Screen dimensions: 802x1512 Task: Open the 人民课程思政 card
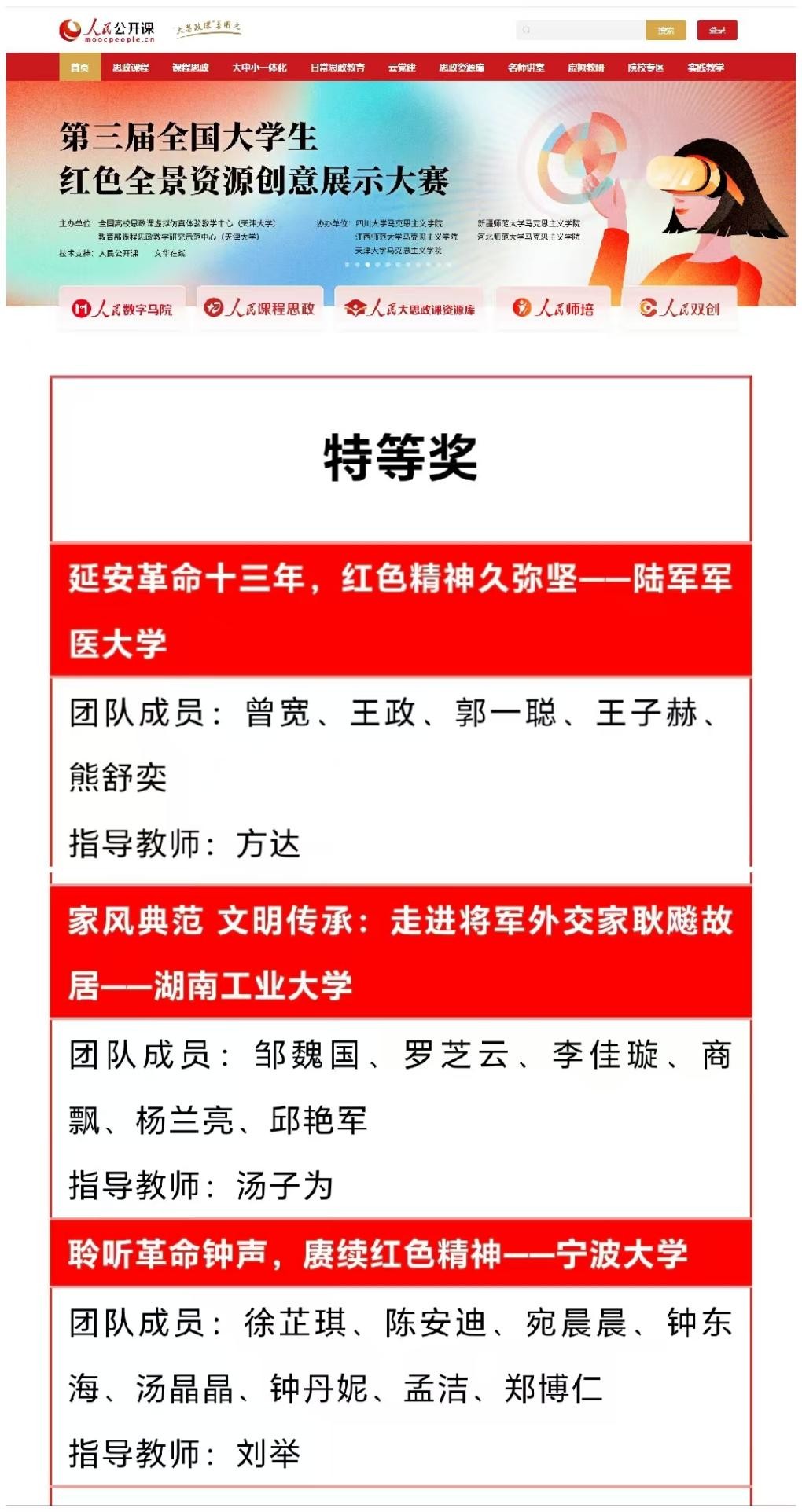click(259, 309)
